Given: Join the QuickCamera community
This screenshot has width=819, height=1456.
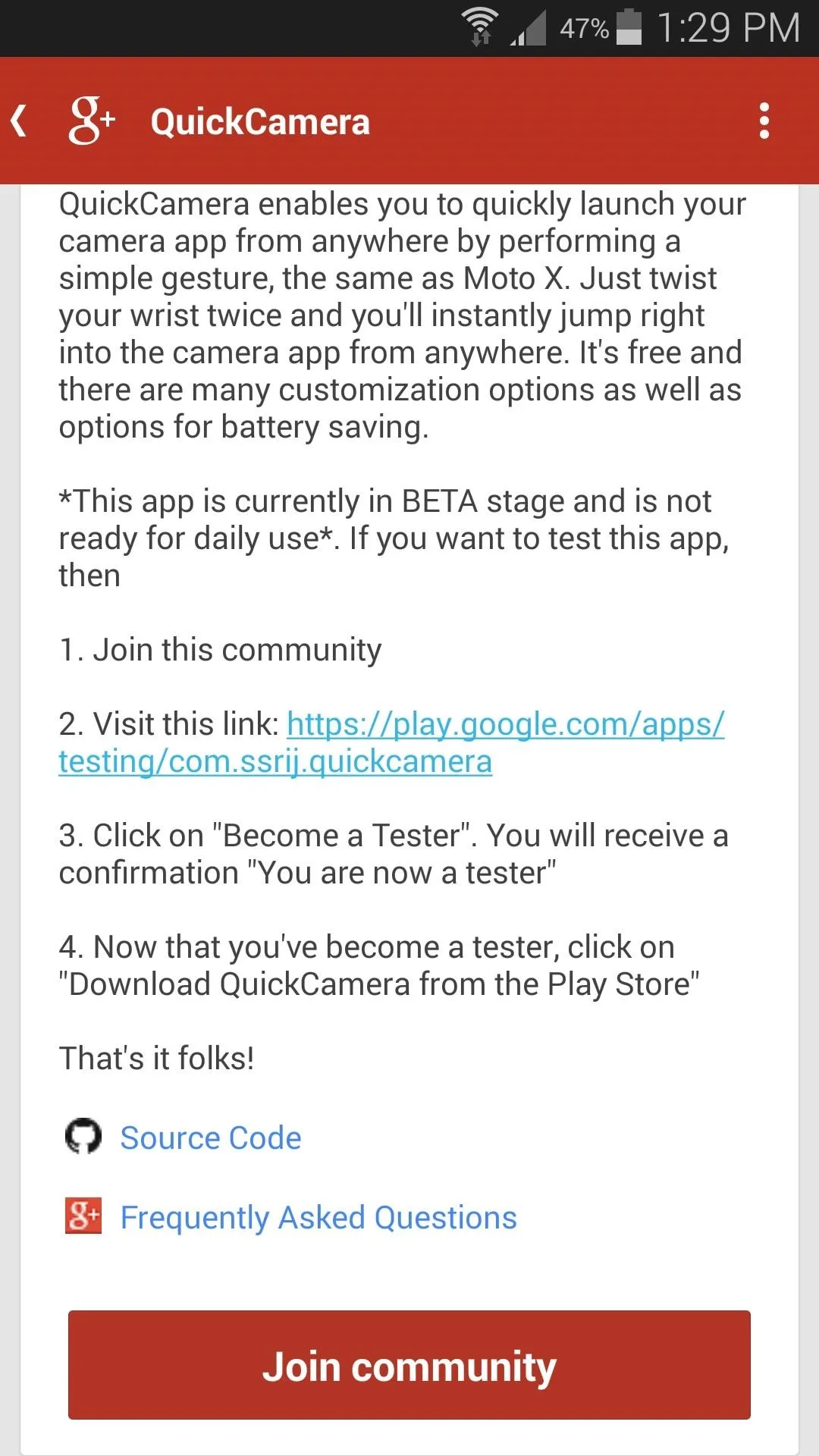Looking at the screenshot, I should click(x=409, y=1365).
